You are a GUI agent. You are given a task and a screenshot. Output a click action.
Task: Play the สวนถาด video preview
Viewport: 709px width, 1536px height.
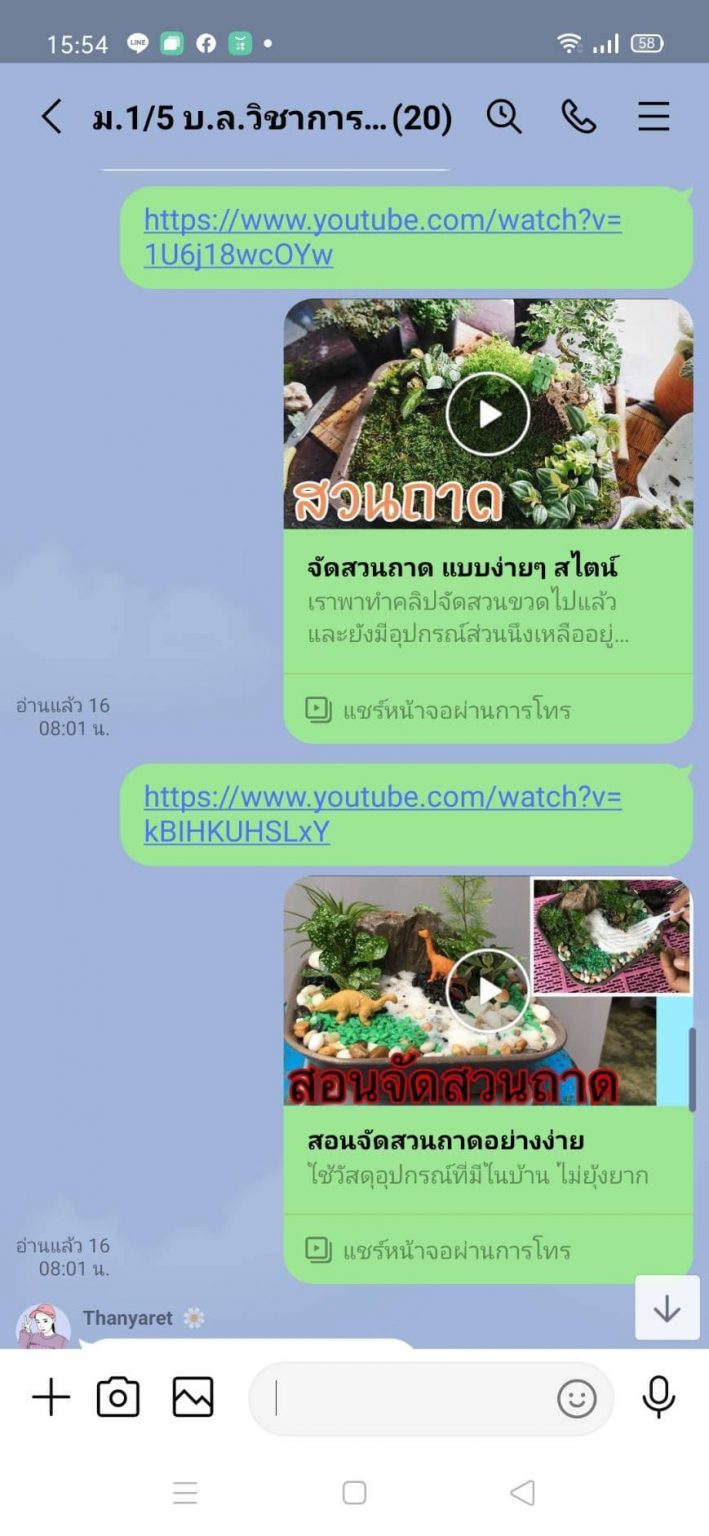[x=488, y=414]
